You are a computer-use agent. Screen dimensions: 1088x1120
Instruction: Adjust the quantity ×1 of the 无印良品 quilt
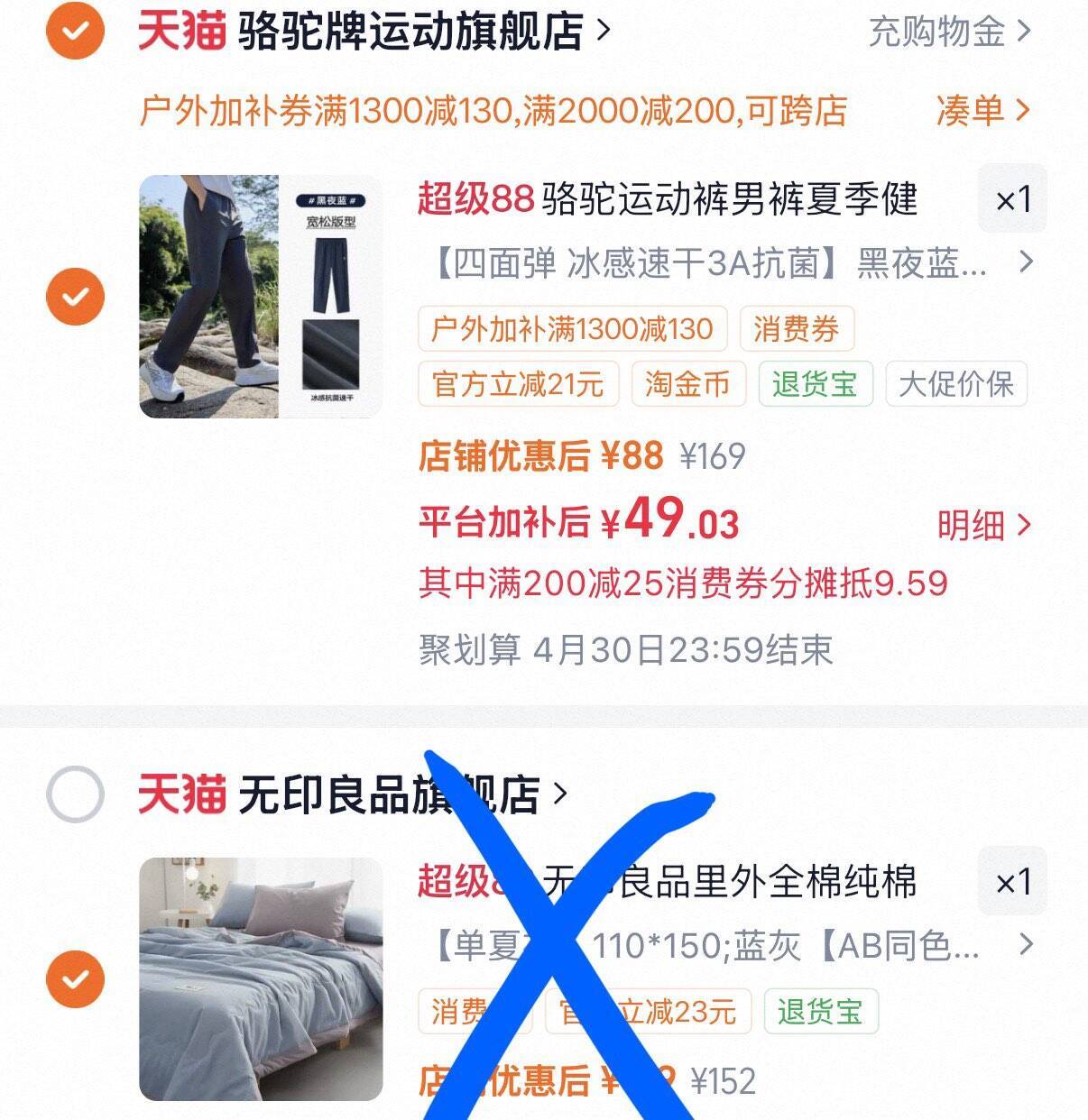coord(1012,882)
